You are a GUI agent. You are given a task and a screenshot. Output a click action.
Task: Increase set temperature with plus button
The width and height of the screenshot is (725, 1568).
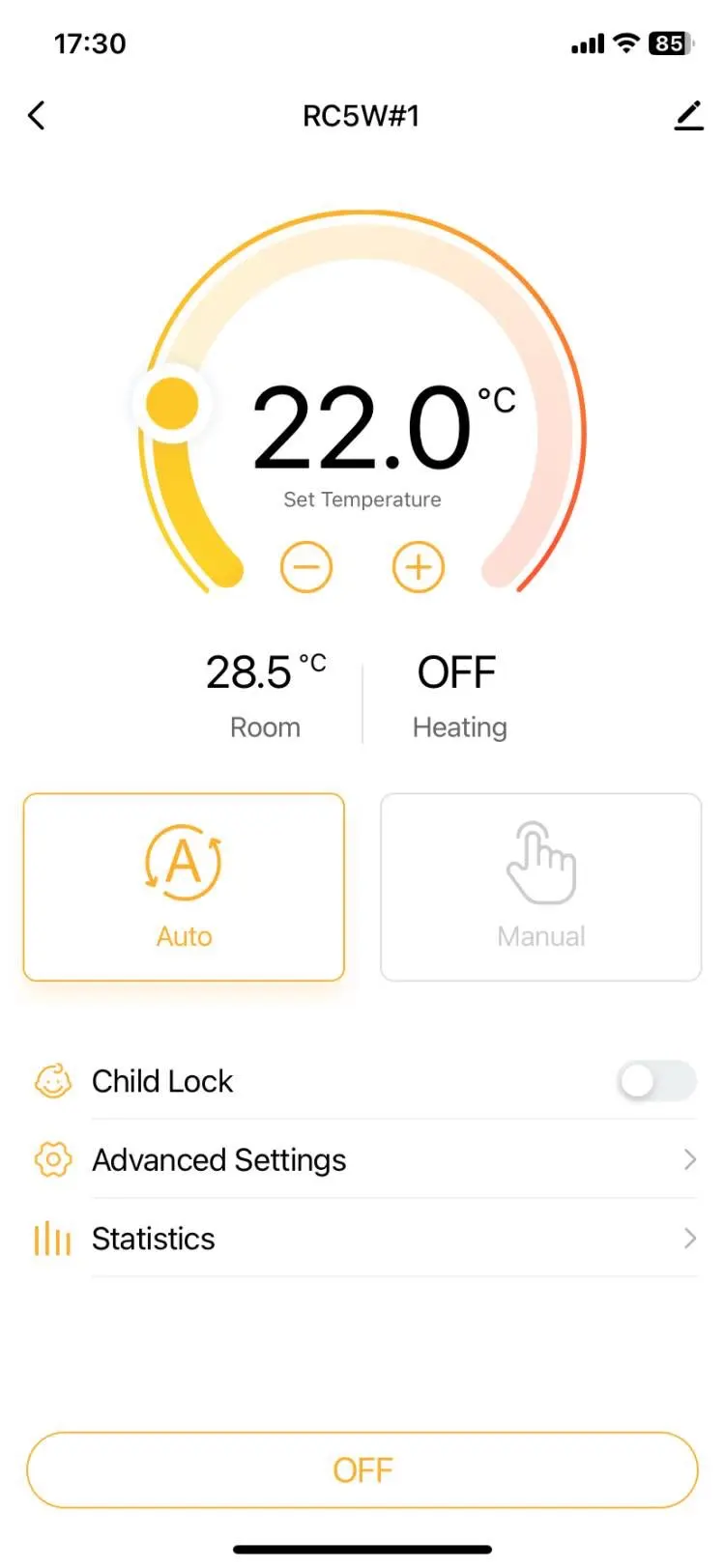[x=419, y=567]
